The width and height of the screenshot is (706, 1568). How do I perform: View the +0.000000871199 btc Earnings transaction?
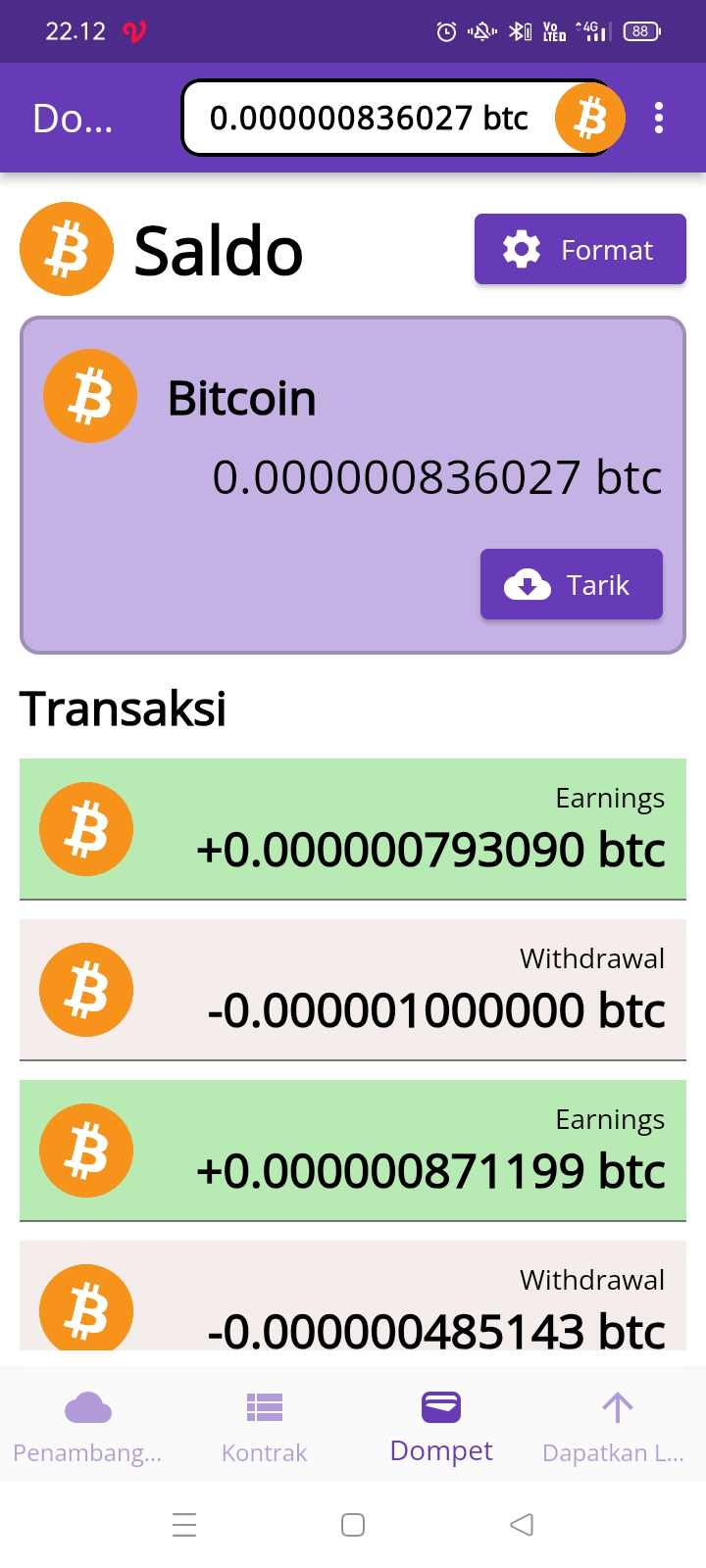pyautogui.click(x=353, y=1151)
